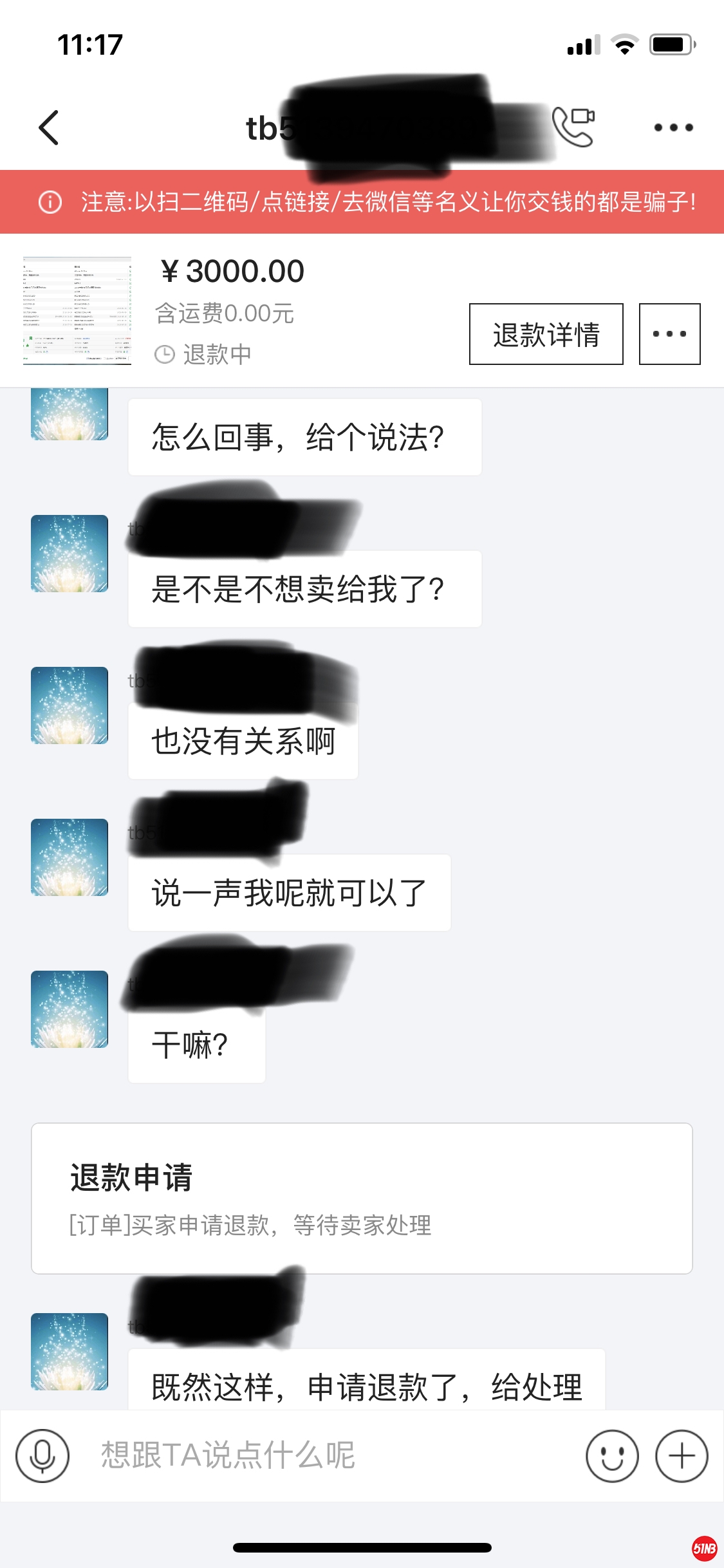Screen dimensions: 724x1568
Task: Open the chat's top-right overflow menu
Action: tap(673, 127)
